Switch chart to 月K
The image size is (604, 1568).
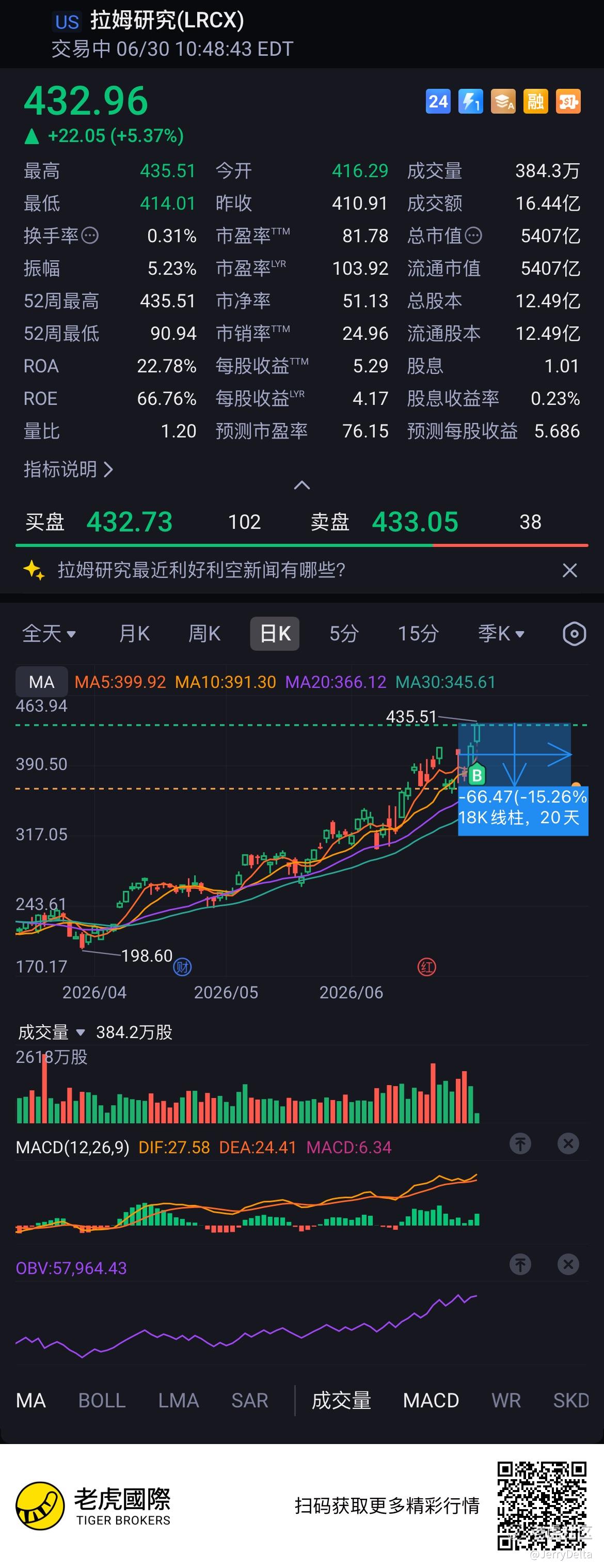(134, 634)
